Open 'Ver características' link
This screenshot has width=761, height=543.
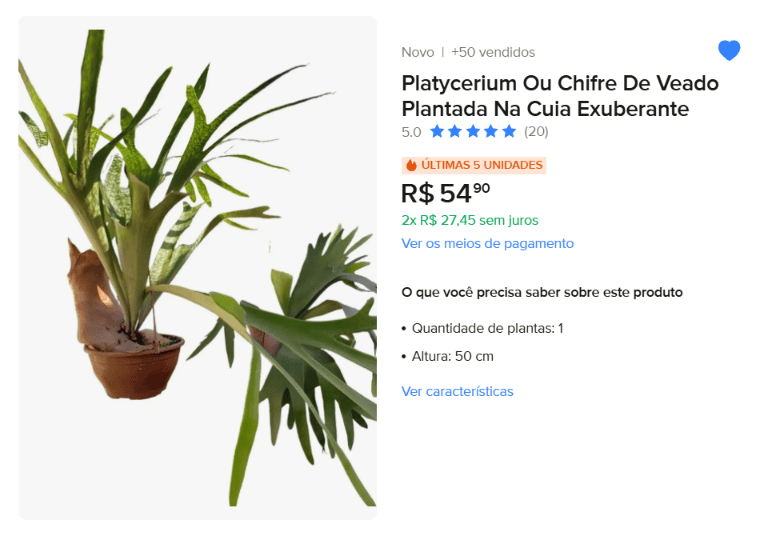(x=457, y=392)
